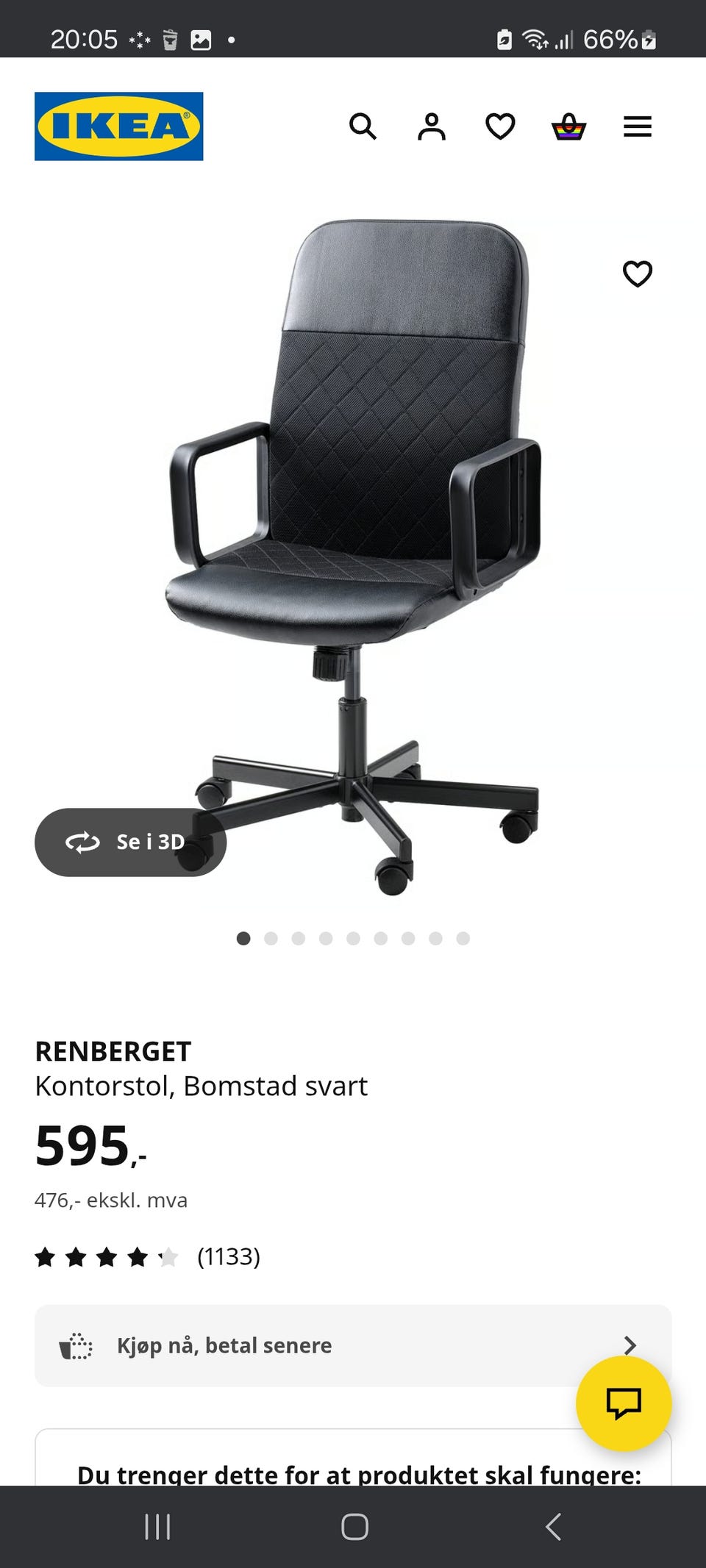Go to IKEA home via logo
Image resolution: width=706 pixels, height=1568 pixels.
[x=119, y=126]
